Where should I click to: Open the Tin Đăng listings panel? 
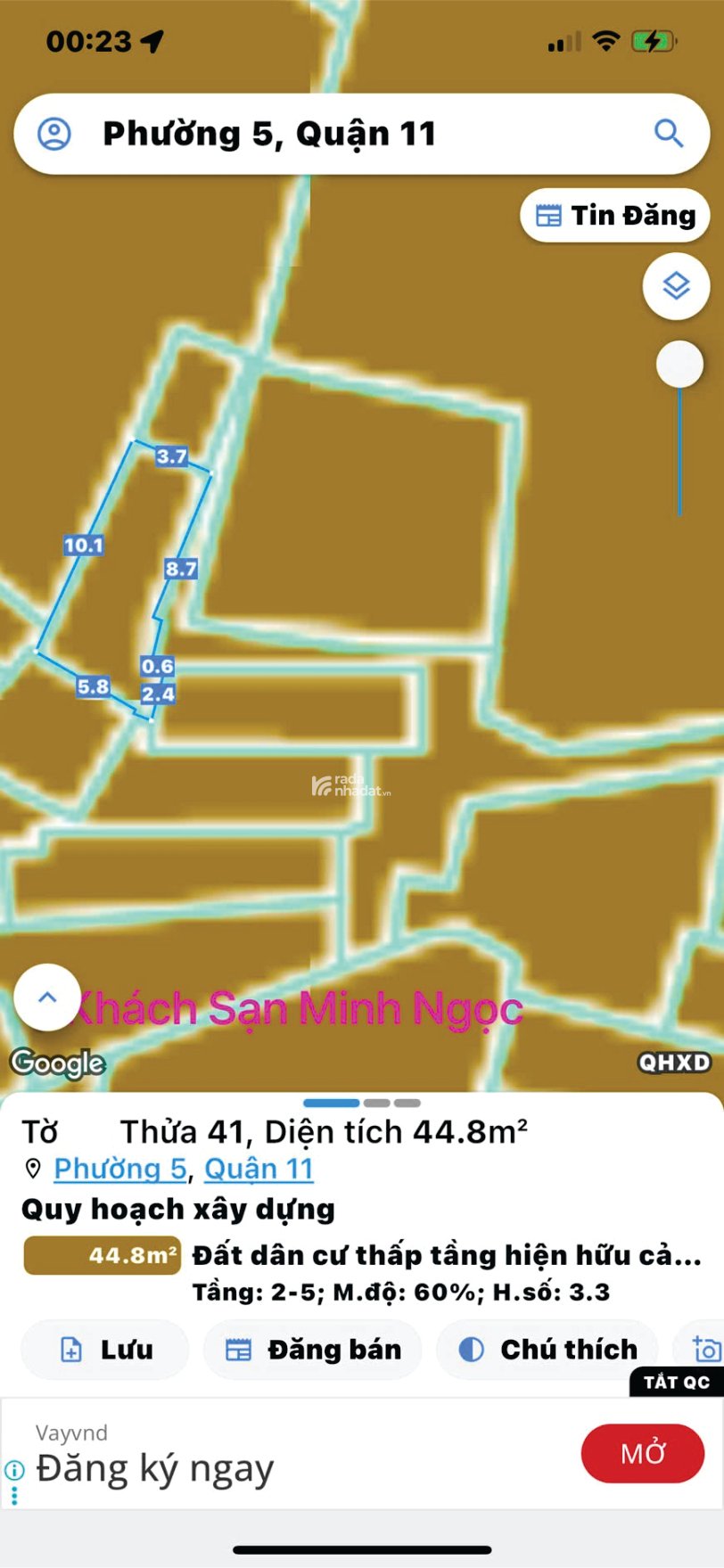click(613, 215)
